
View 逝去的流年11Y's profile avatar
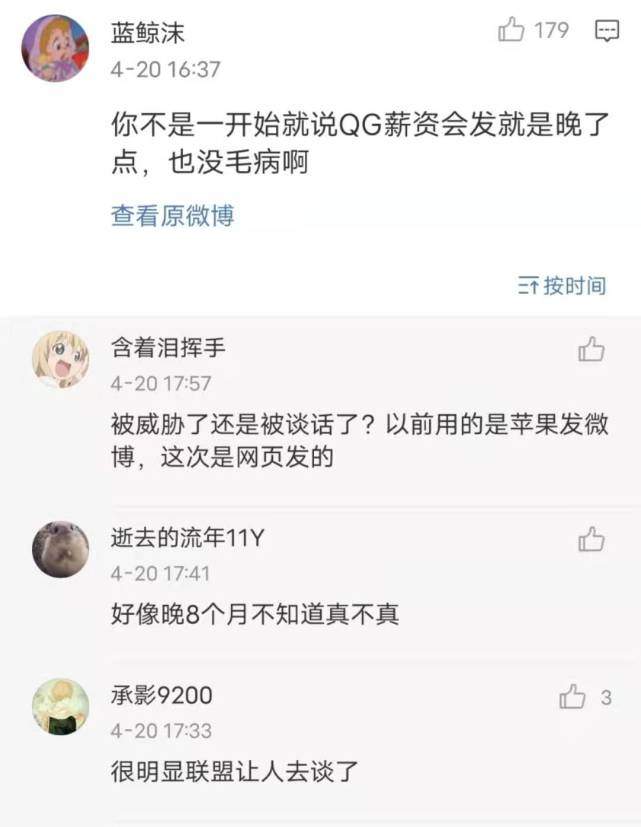click(x=60, y=549)
